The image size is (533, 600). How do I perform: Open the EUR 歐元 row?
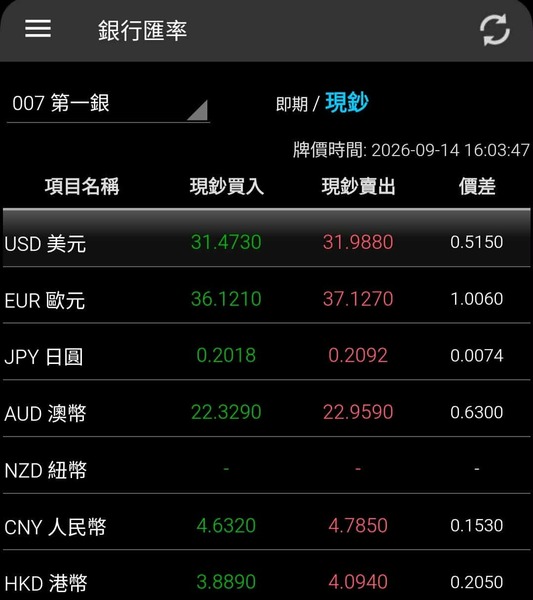266,295
